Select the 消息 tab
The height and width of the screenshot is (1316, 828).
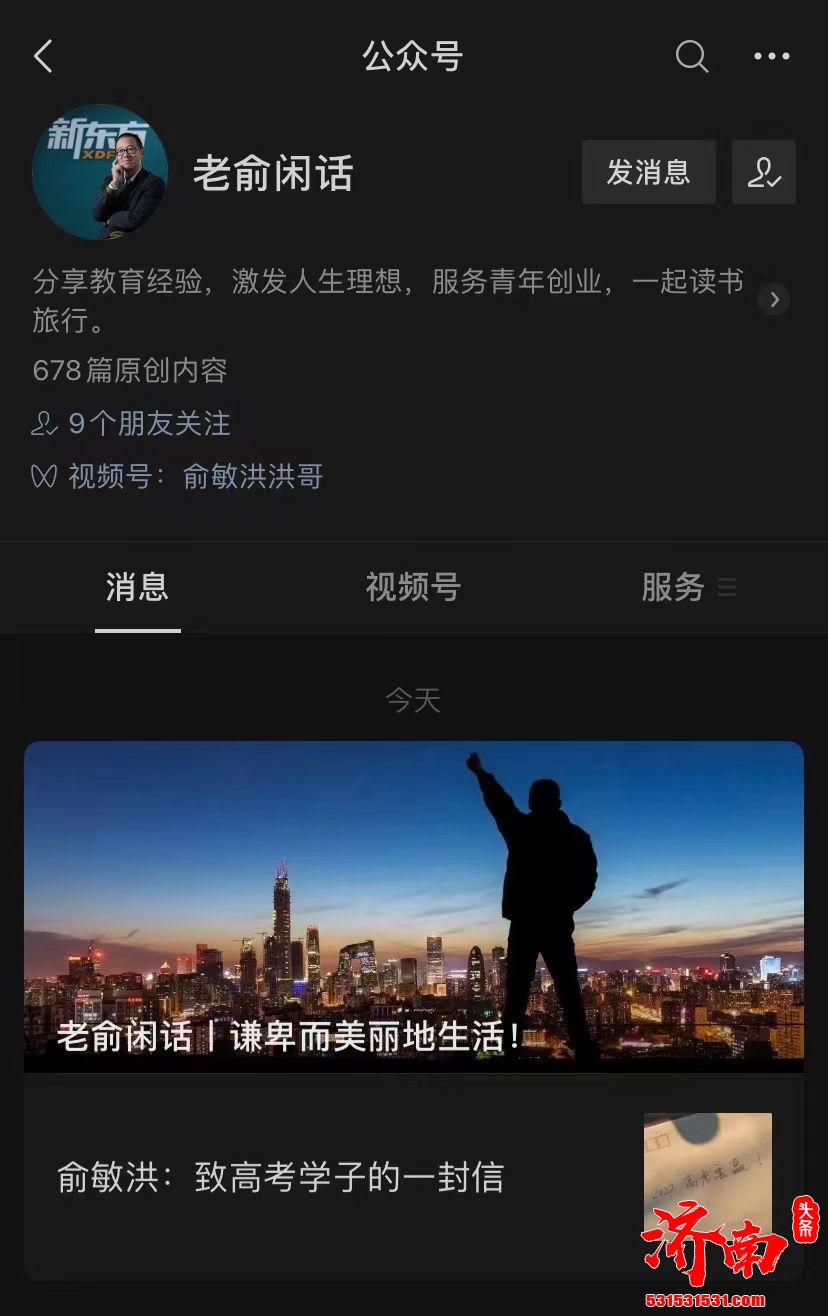pos(137,589)
